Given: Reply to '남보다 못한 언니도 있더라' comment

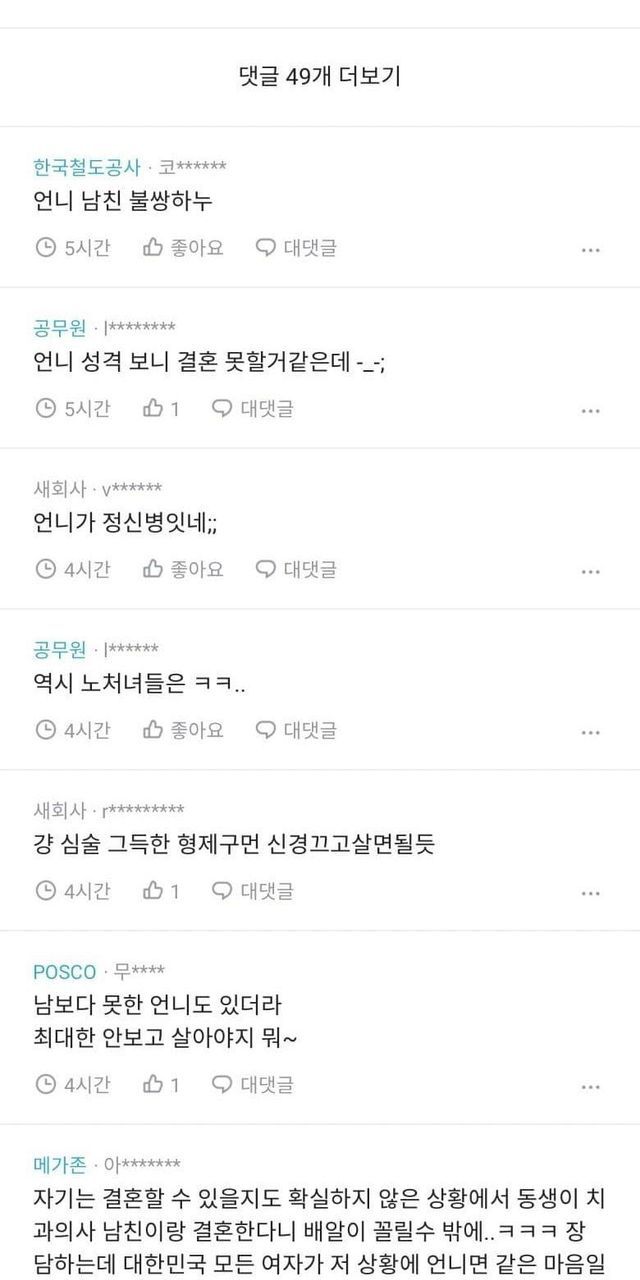Looking at the screenshot, I should [x=252, y=1084].
